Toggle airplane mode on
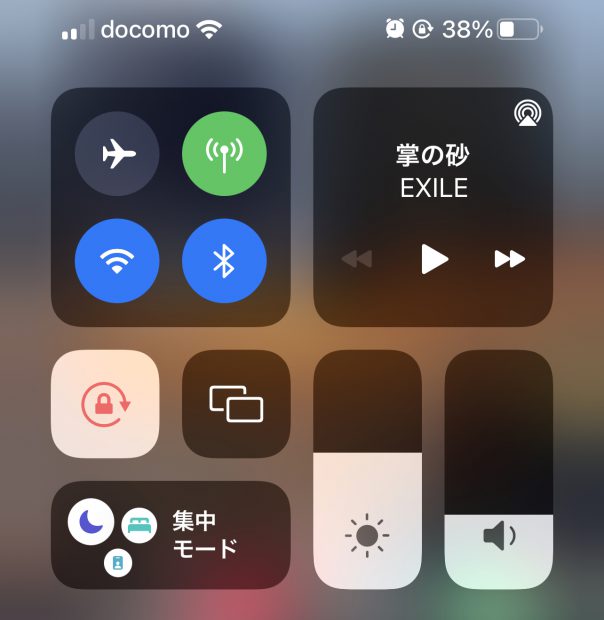 pos(117,154)
